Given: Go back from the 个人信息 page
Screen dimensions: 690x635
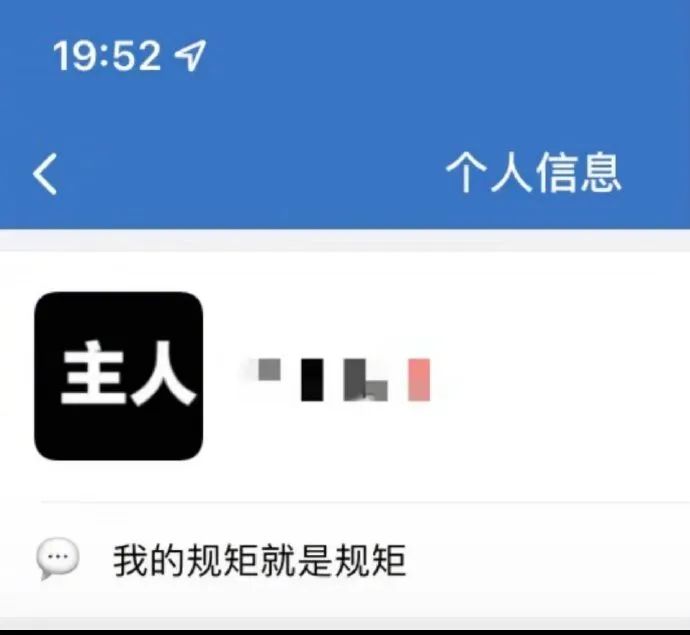Looking at the screenshot, I should pos(45,175).
